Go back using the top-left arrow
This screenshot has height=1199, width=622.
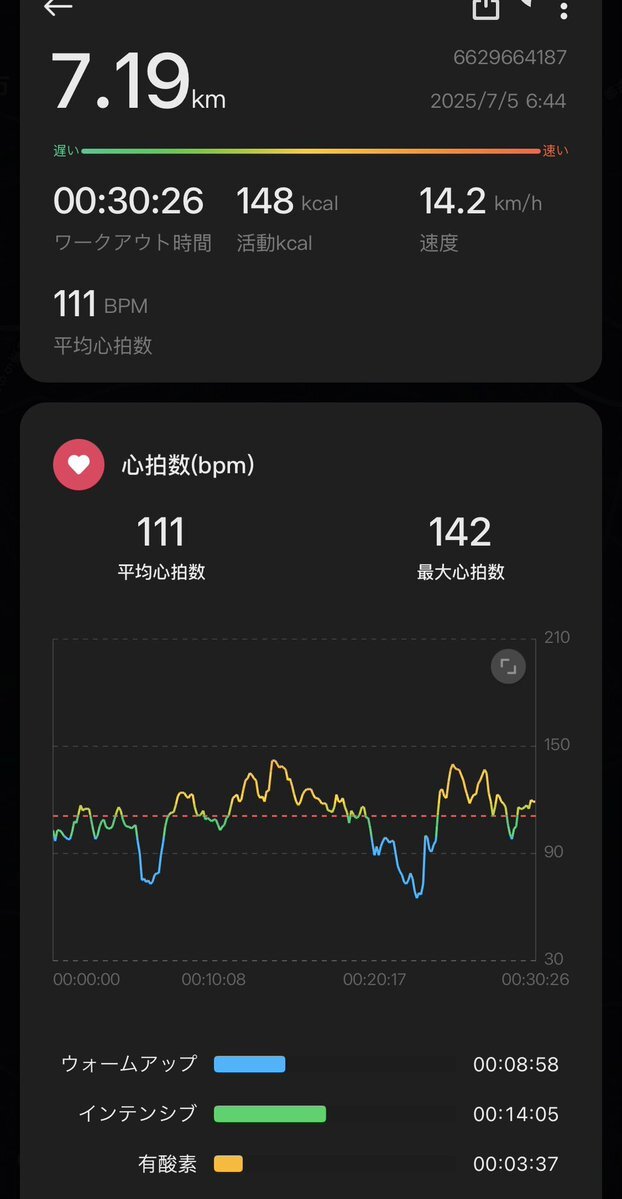(x=58, y=8)
